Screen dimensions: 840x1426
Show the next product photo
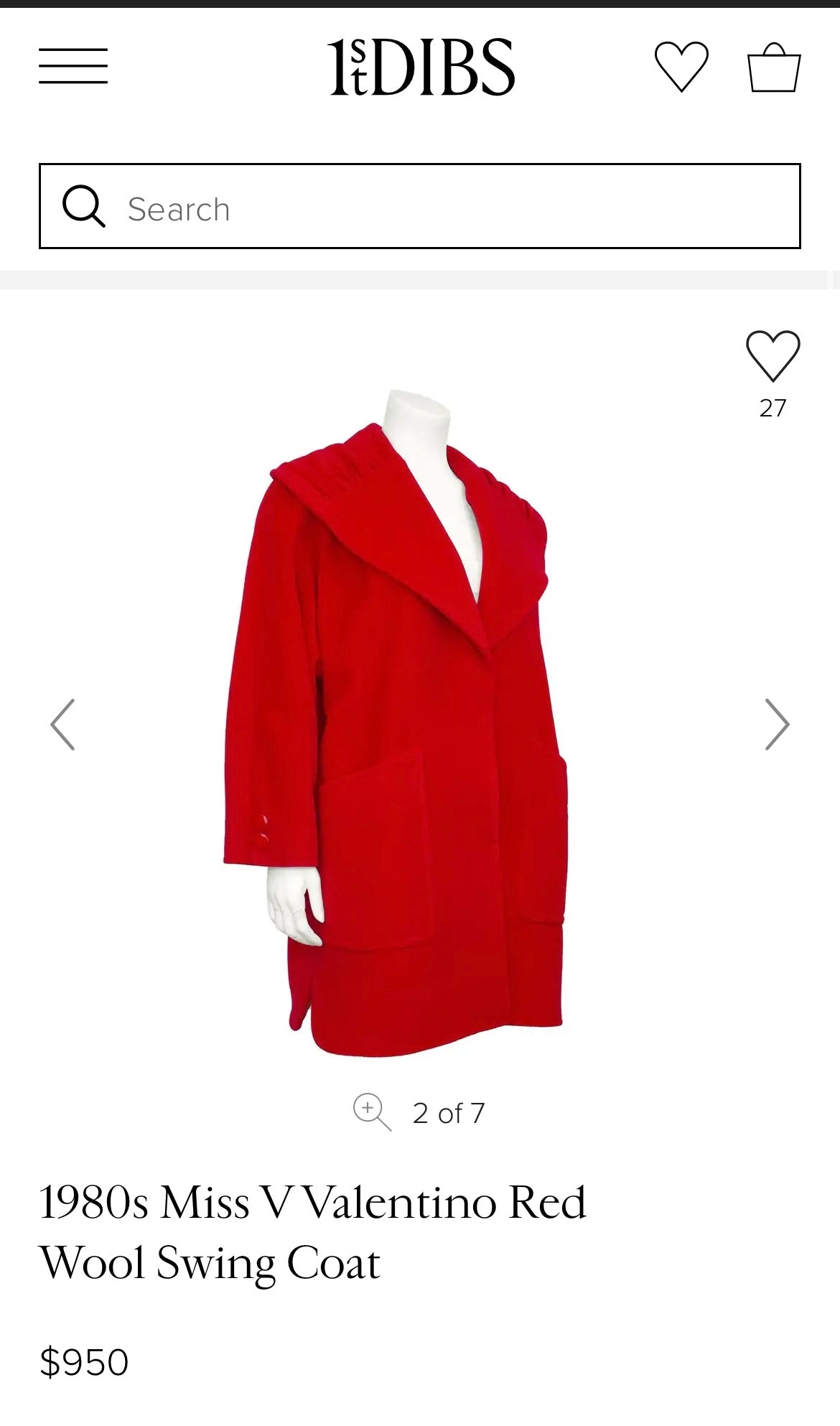pyautogui.click(x=777, y=724)
